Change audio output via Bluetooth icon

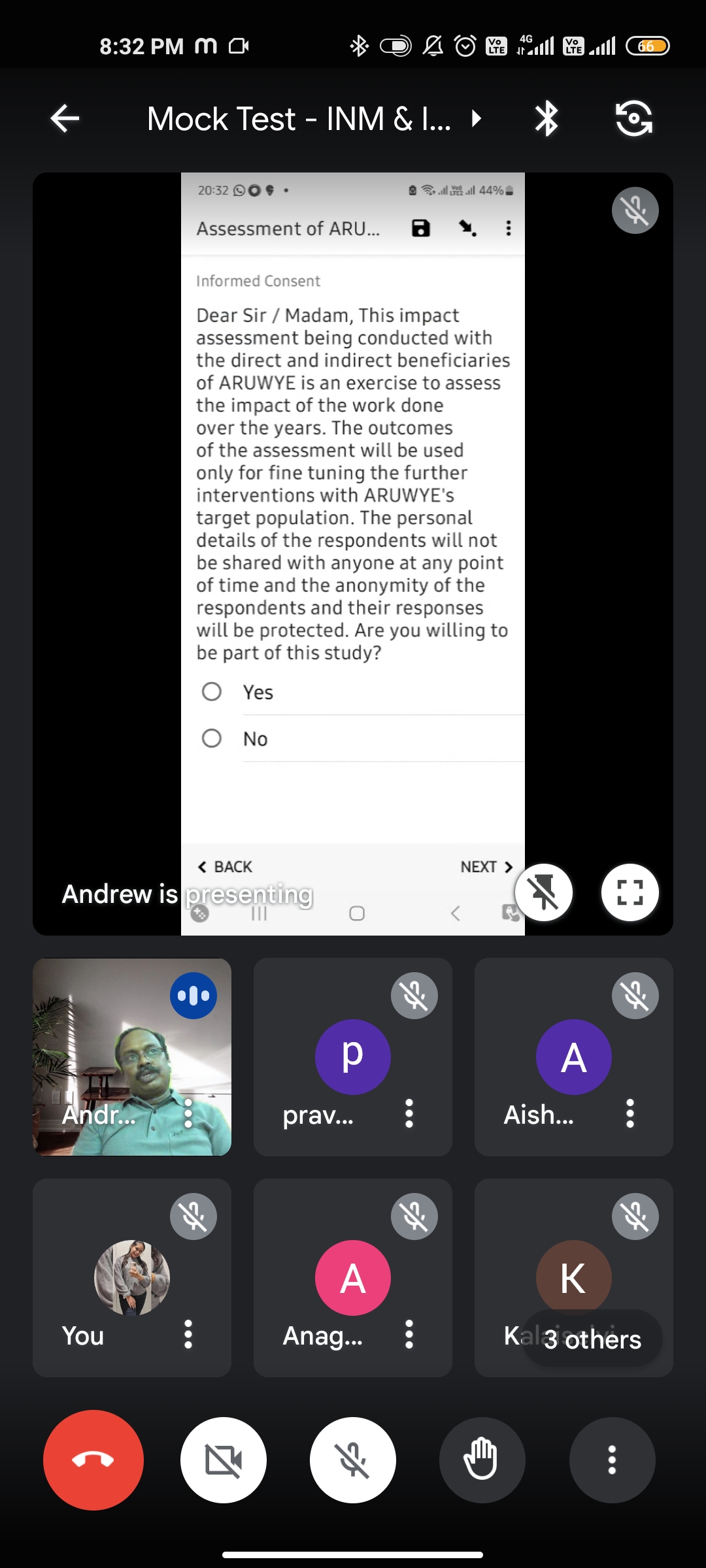tap(546, 118)
